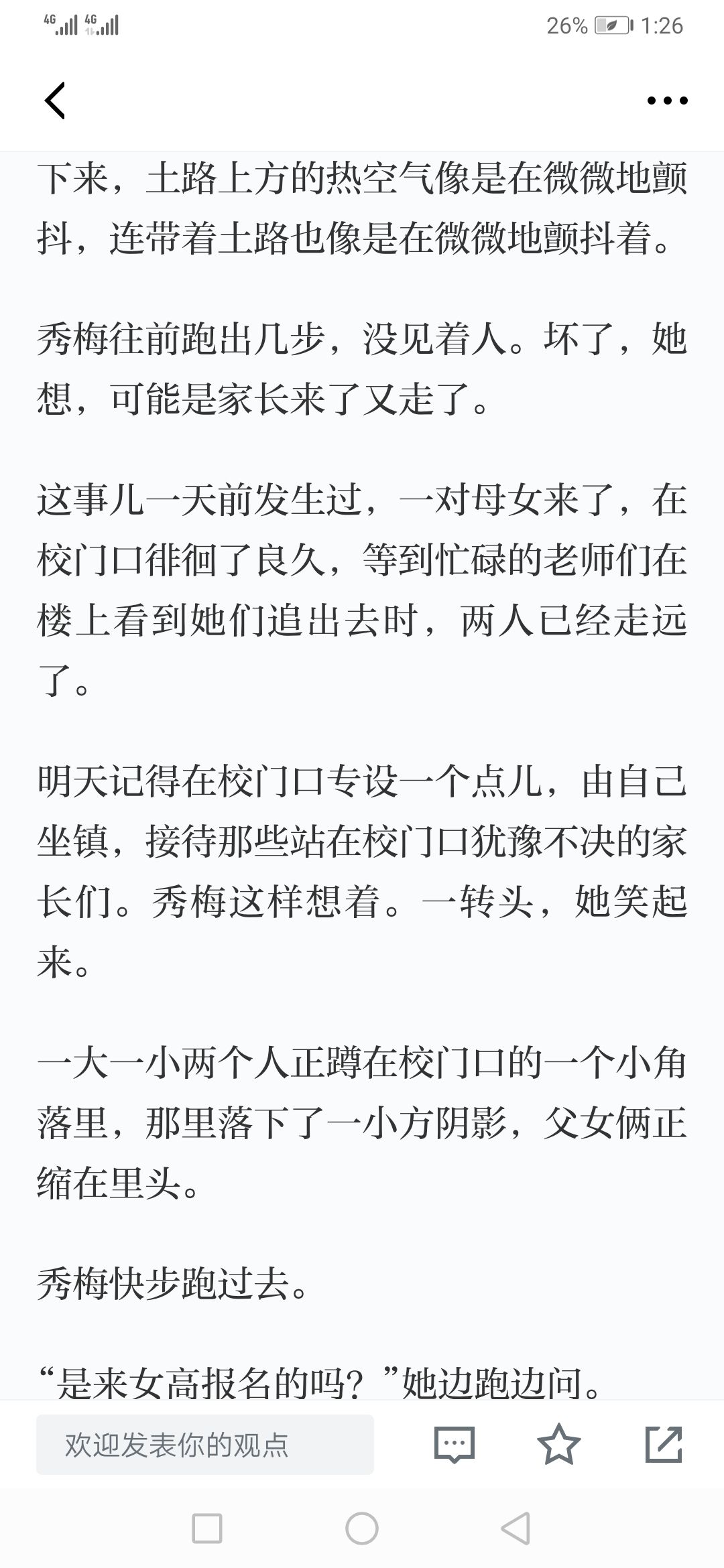724x1568 pixels.
Task: Go back using the top-left arrow
Action: coord(55,101)
